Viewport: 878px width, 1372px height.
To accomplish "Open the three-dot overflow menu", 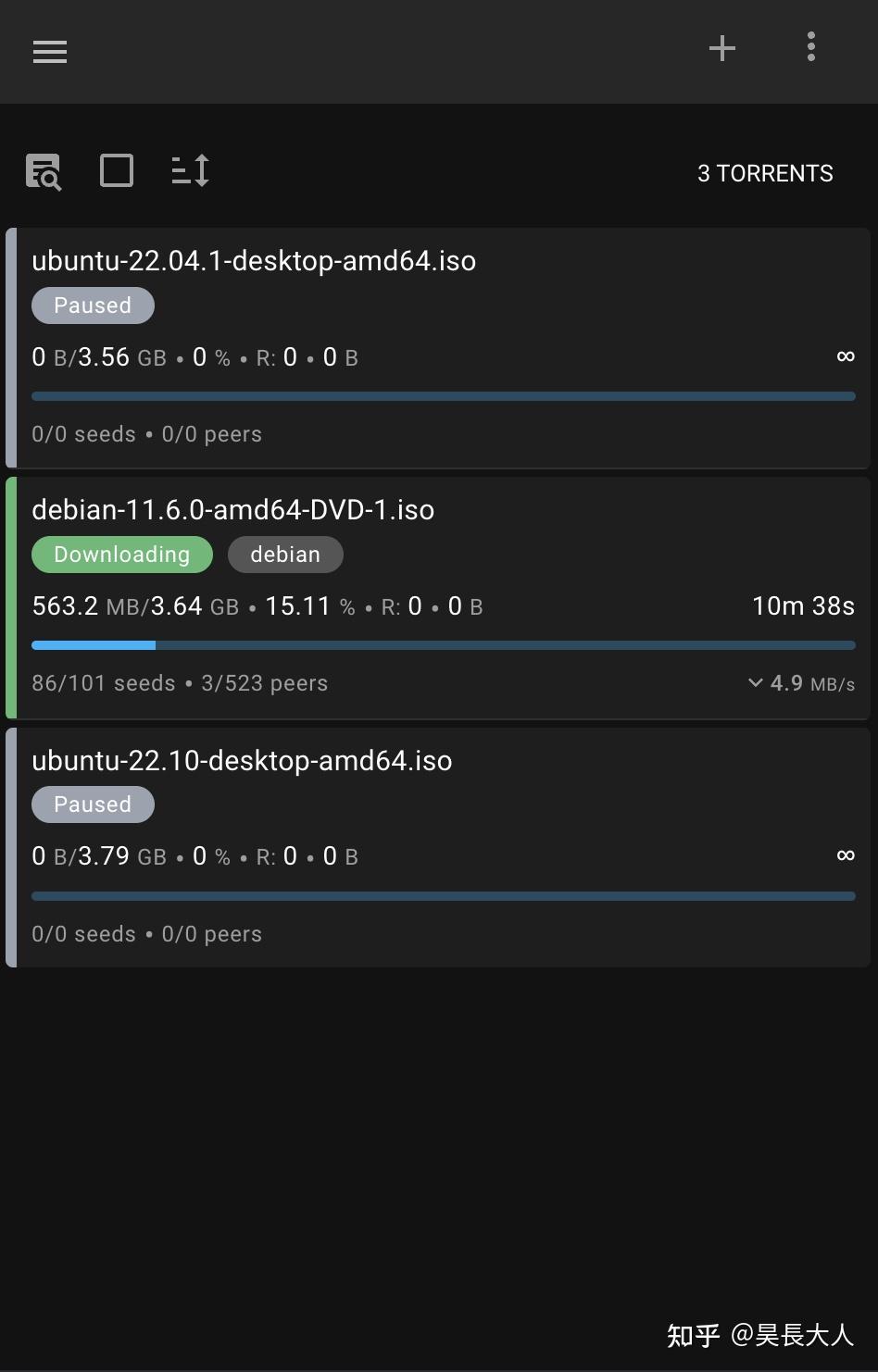I will pos(810,47).
